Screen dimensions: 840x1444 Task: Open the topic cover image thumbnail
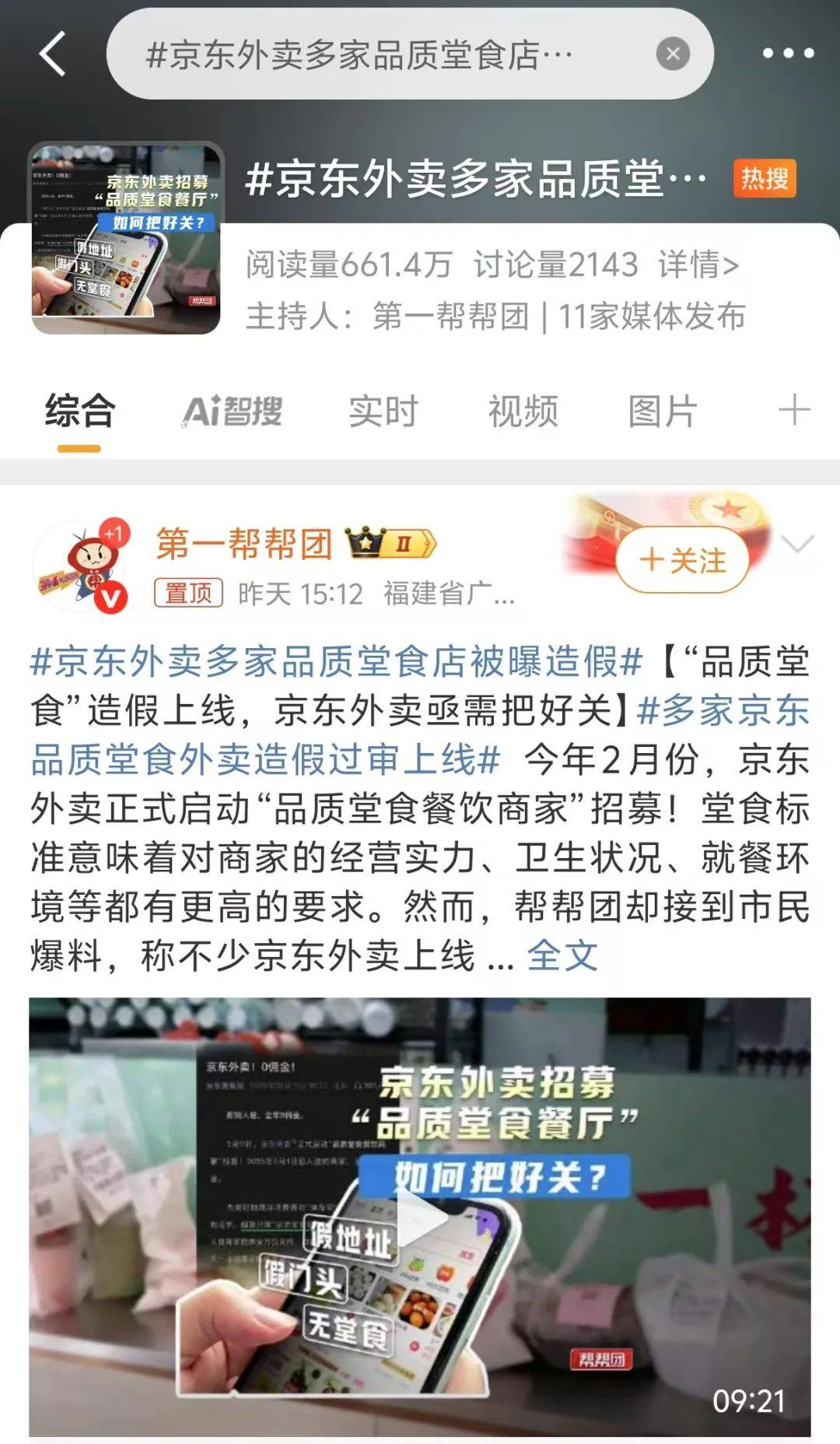click(x=126, y=238)
